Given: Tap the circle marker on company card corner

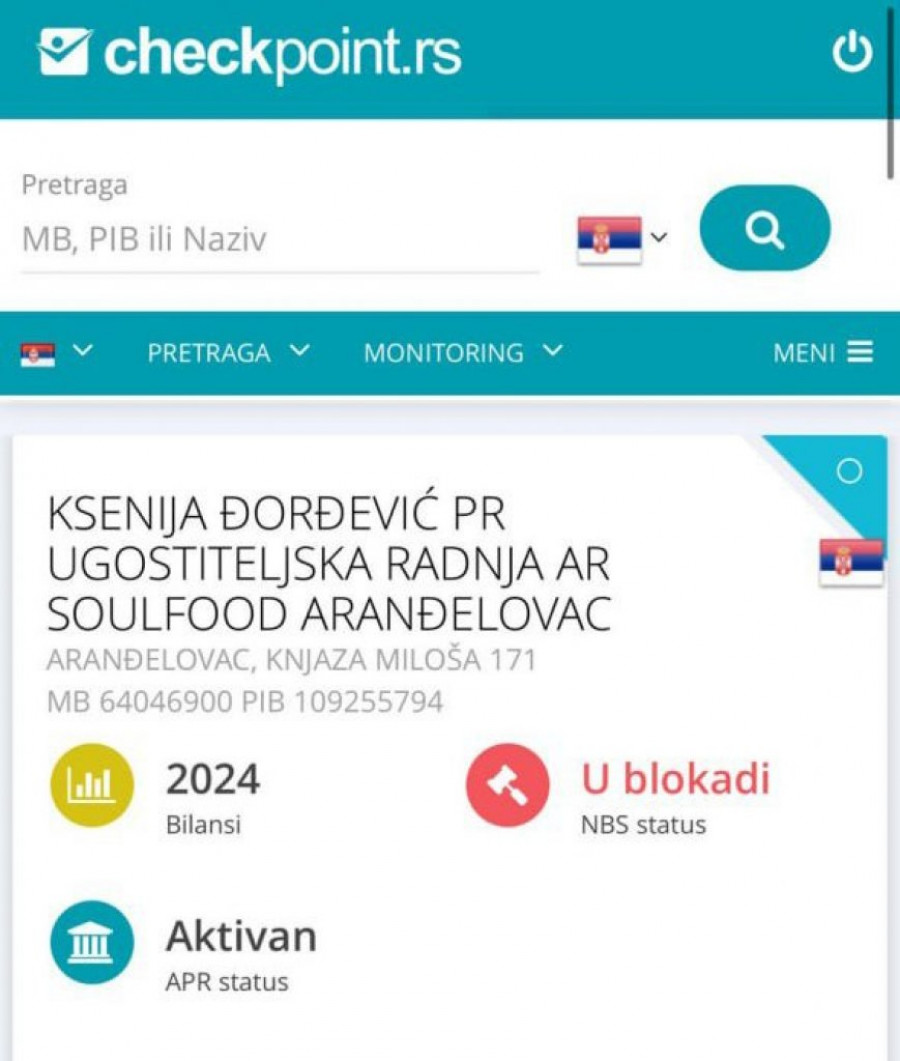Looking at the screenshot, I should [x=849, y=471].
